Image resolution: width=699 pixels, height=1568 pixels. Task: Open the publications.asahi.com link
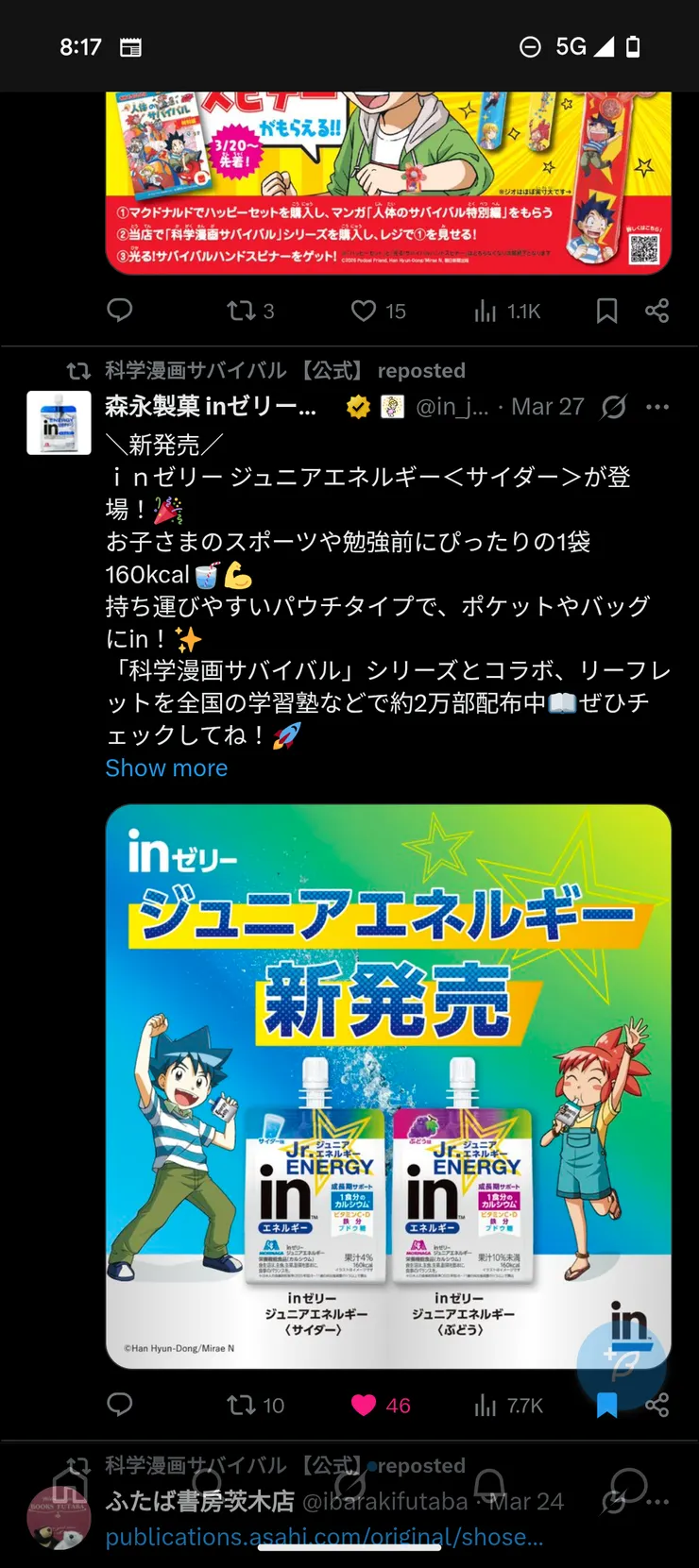pyautogui.click(x=324, y=1537)
